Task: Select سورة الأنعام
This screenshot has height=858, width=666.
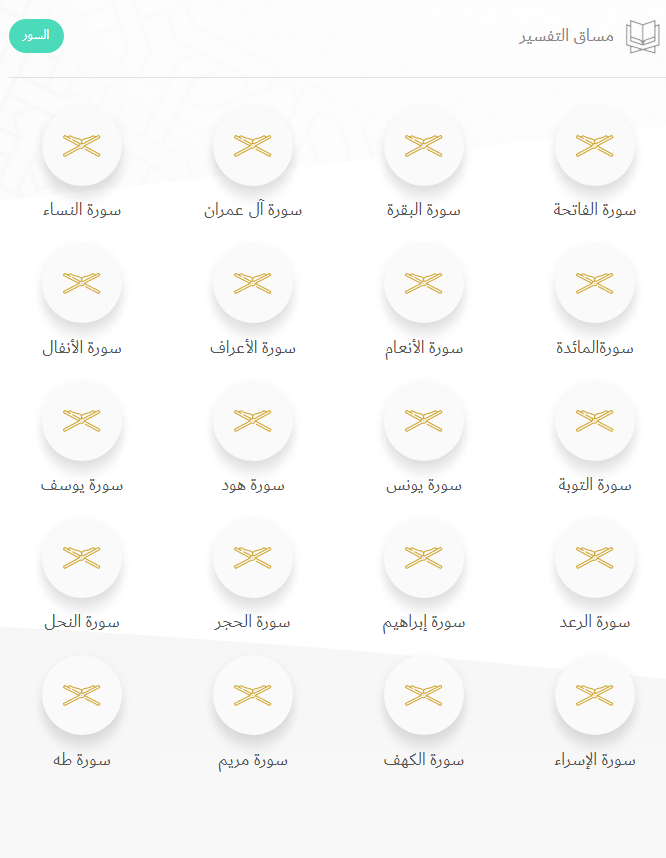Action: tap(423, 284)
